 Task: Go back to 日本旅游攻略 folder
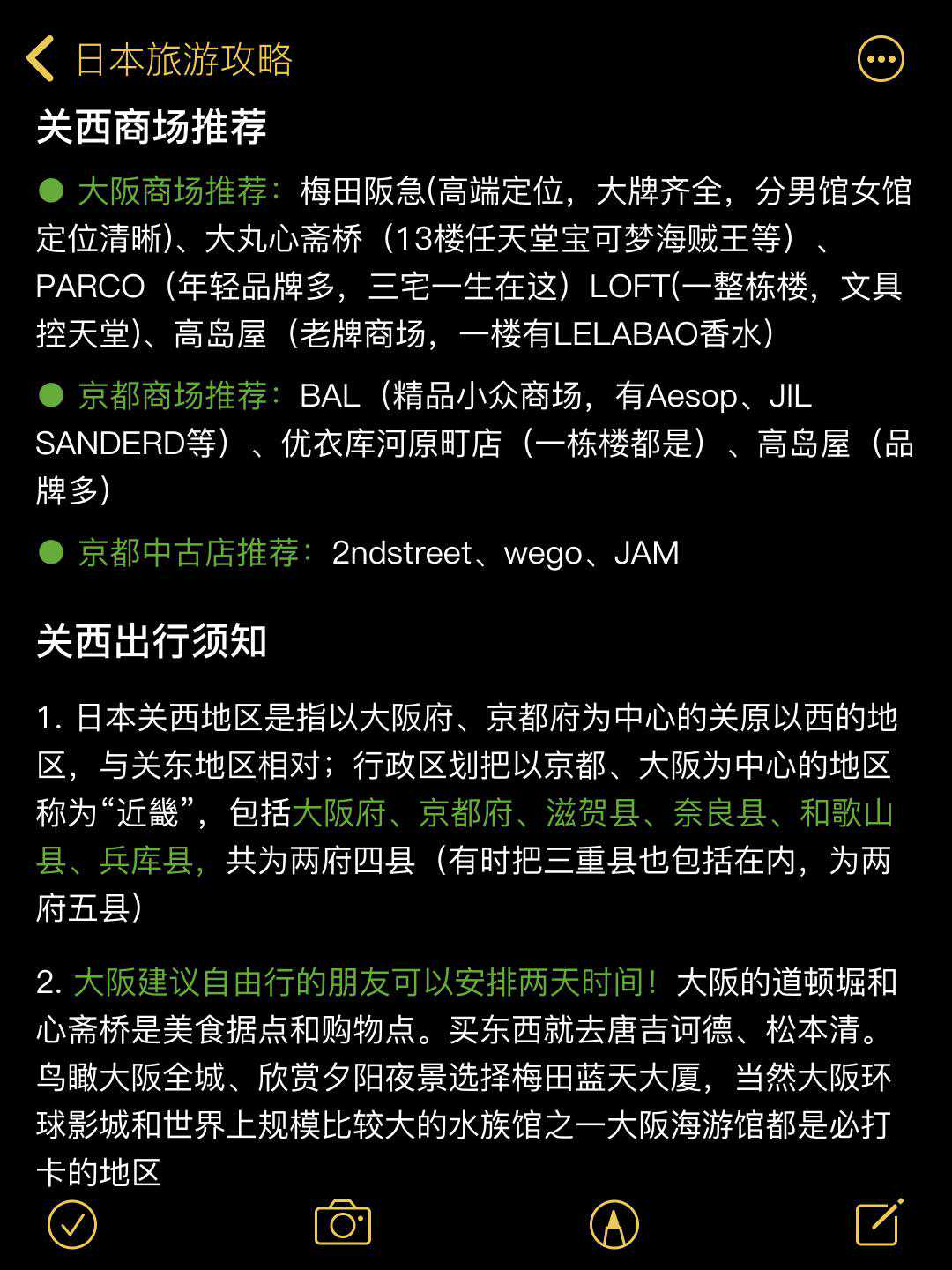(159, 60)
